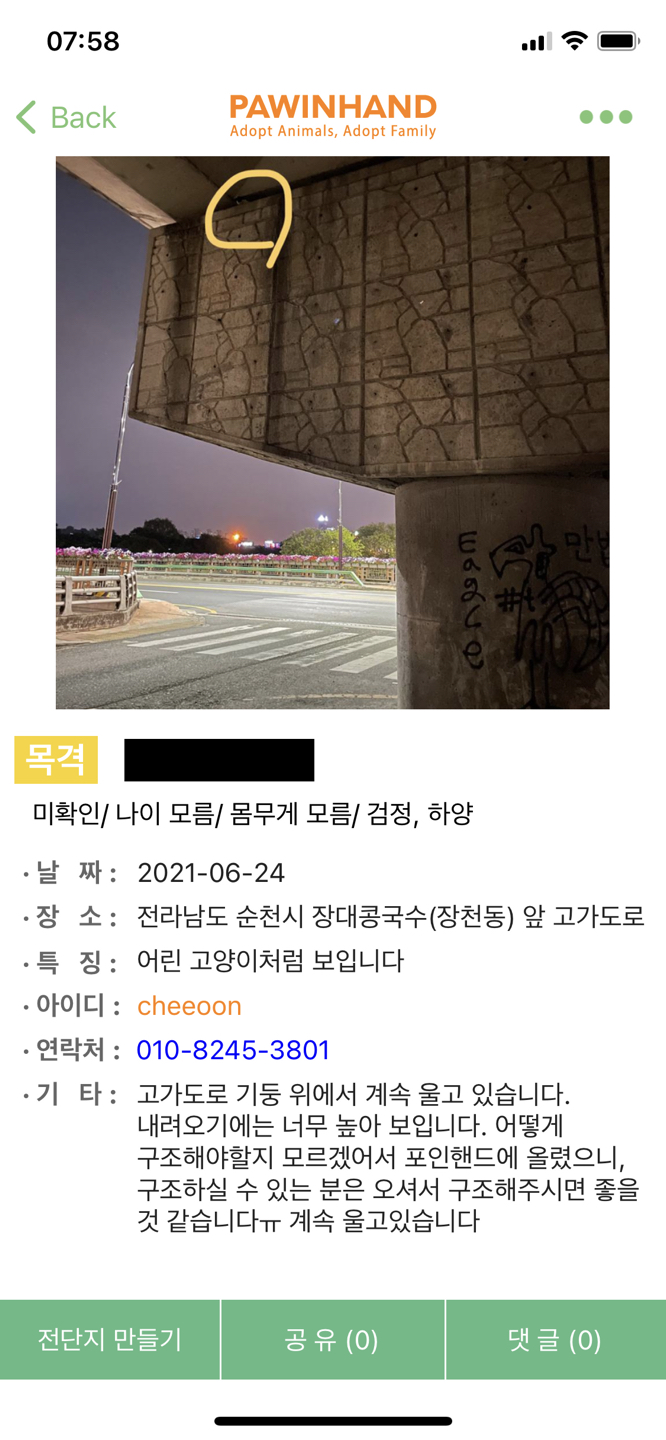666x1440 pixels.
Task: Tap 전단지 만들기 to create a flyer
Action: pos(110,1340)
